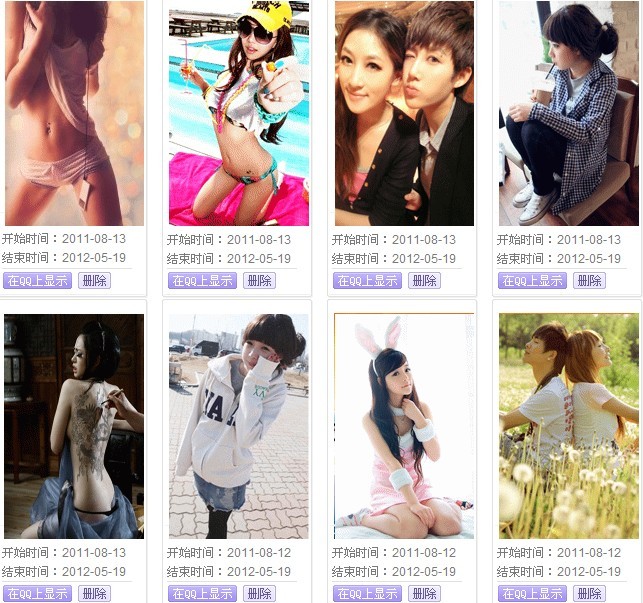The height and width of the screenshot is (603, 643).
Task: Tap 在QQ上显示 under the bunny-ears photo
Action: pyautogui.click(x=367, y=594)
